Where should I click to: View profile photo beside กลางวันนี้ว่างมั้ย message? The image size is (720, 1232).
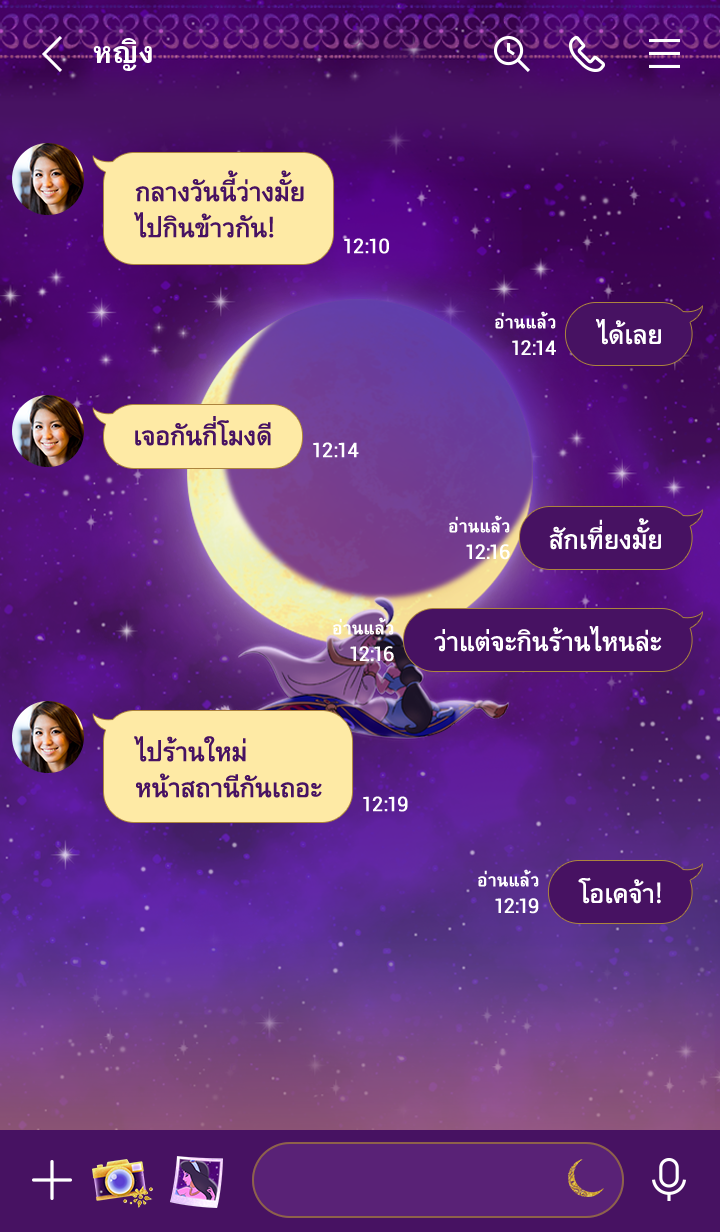click(x=47, y=179)
